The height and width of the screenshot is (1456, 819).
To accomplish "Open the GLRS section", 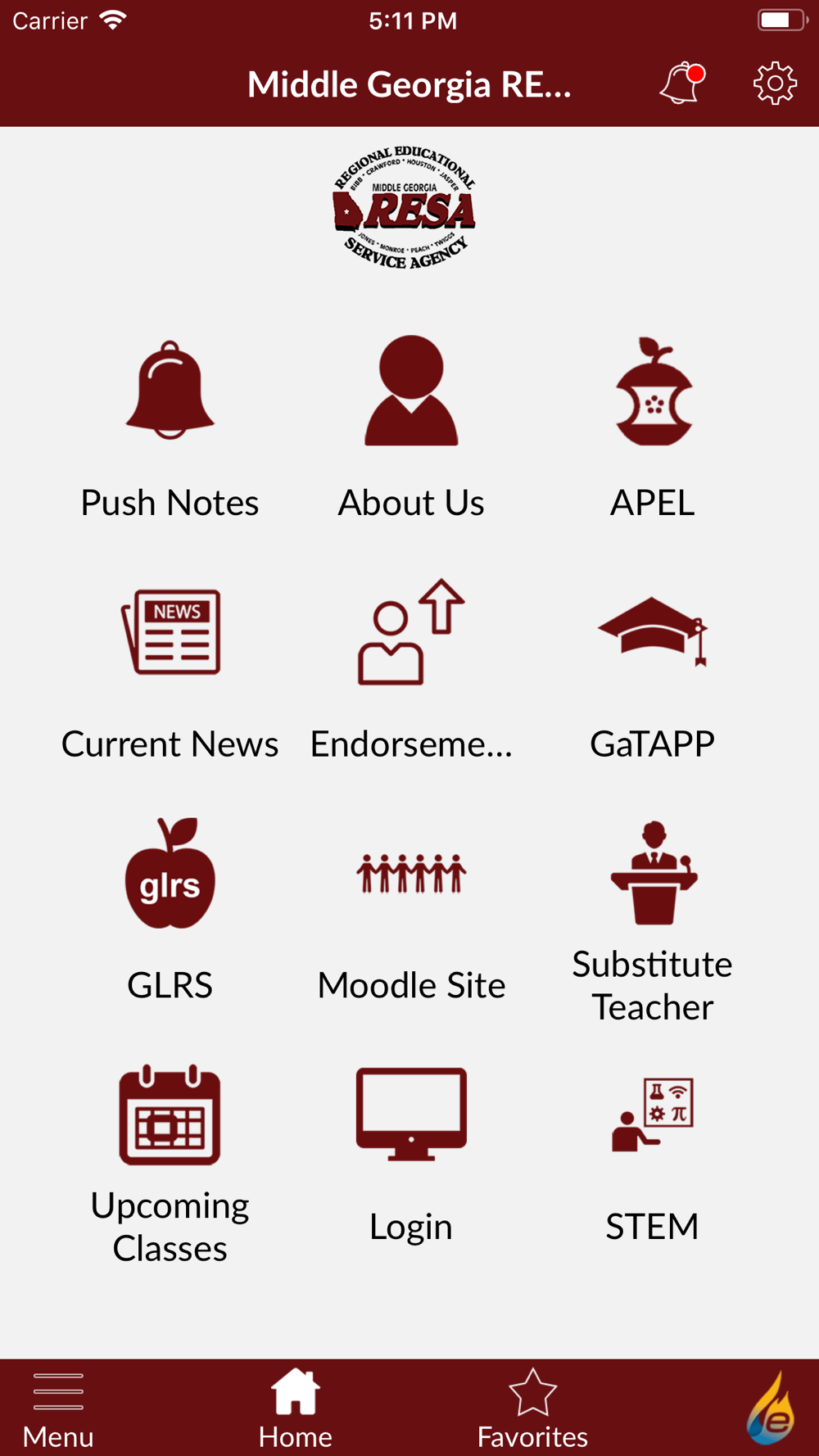I will click(170, 911).
